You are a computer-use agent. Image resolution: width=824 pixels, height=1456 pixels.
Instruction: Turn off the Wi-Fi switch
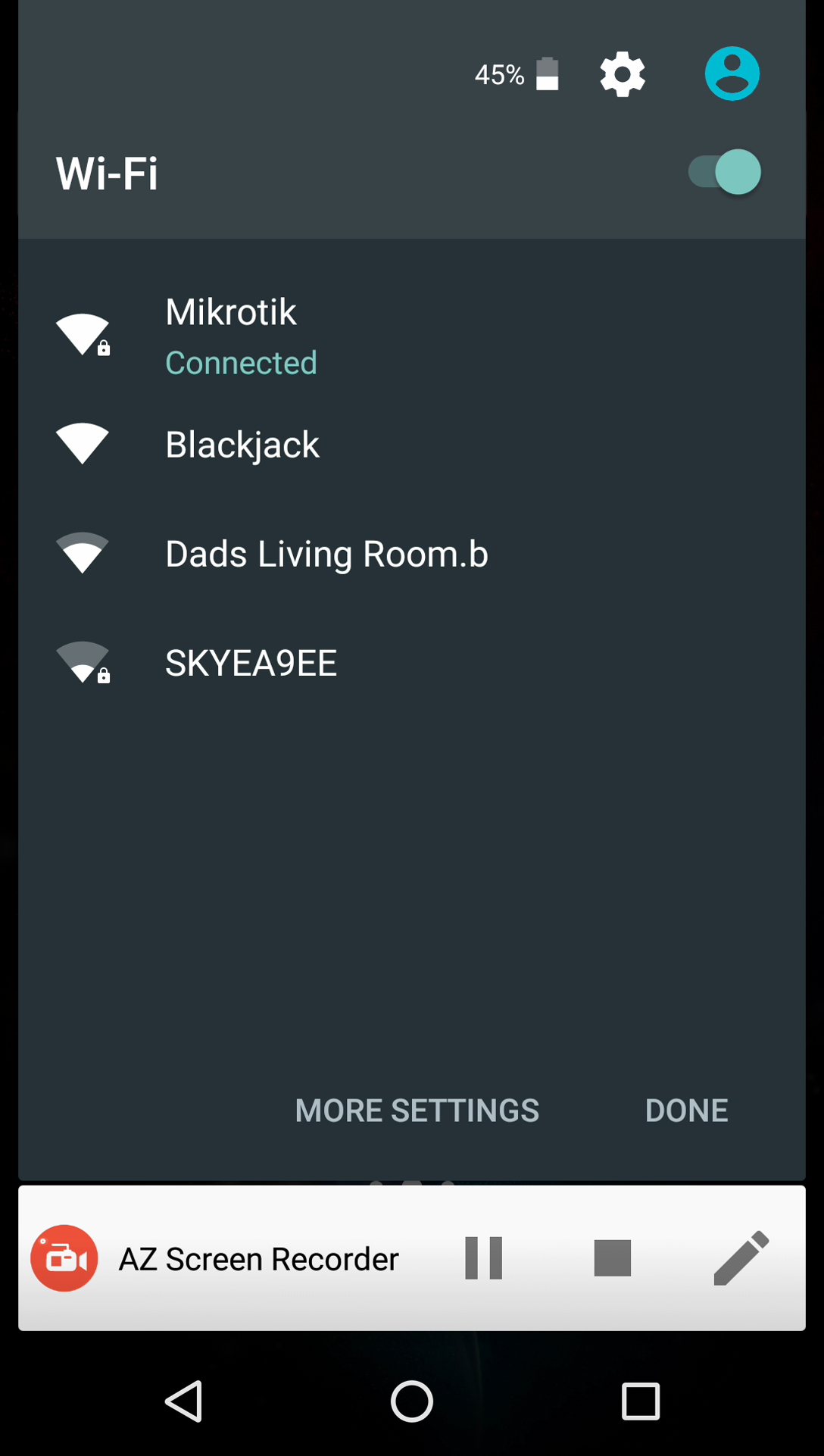coord(725,172)
